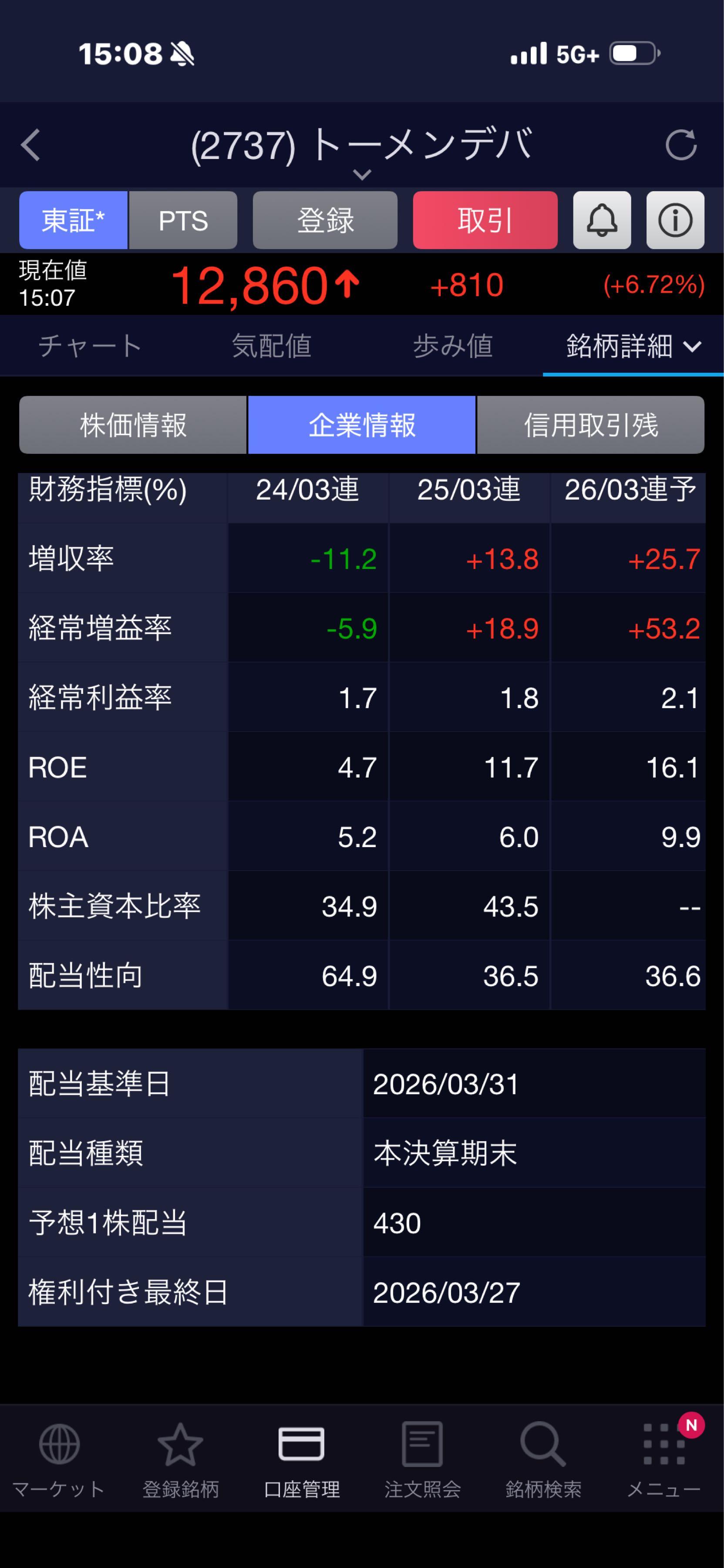Switch to 信用取引残 segment

(591, 425)
